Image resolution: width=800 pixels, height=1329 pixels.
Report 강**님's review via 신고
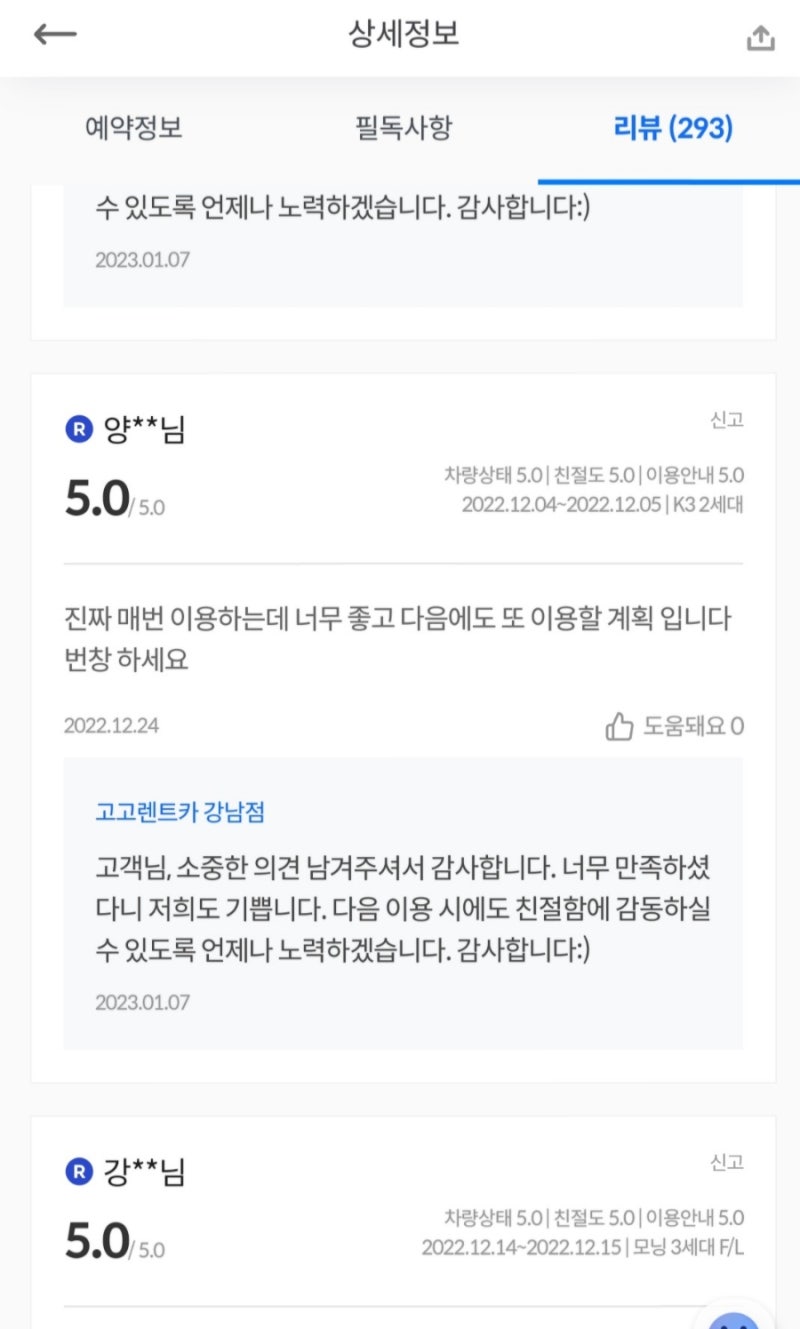[x=727, y=1163]
